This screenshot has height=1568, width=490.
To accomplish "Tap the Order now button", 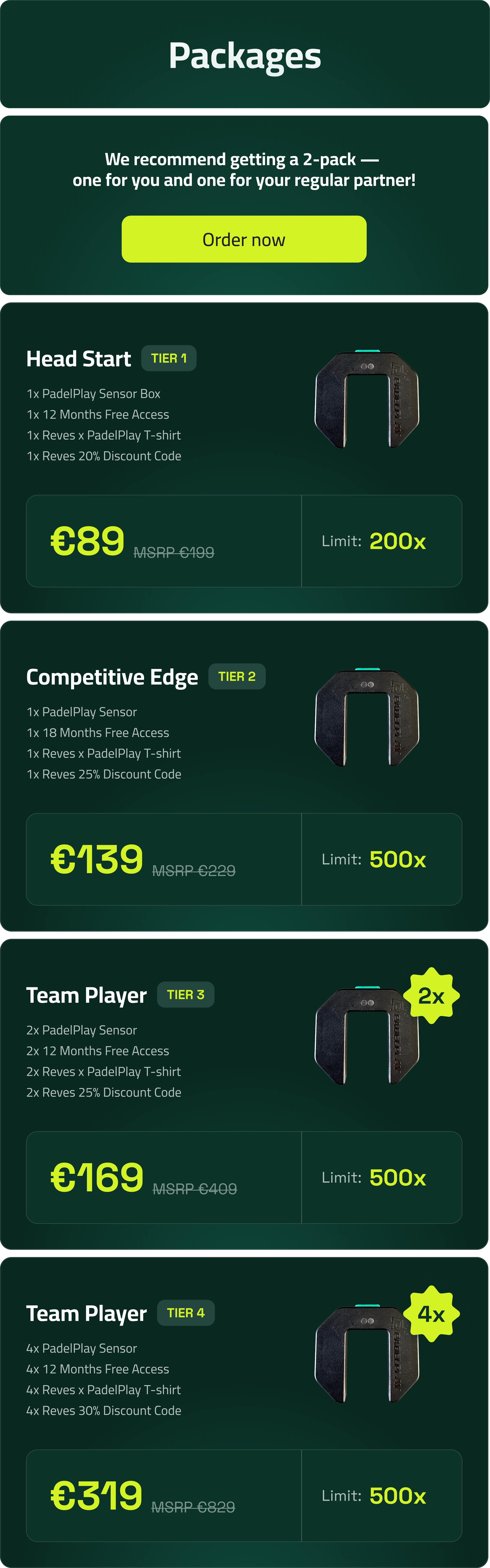I will click(x=244, y=239).
